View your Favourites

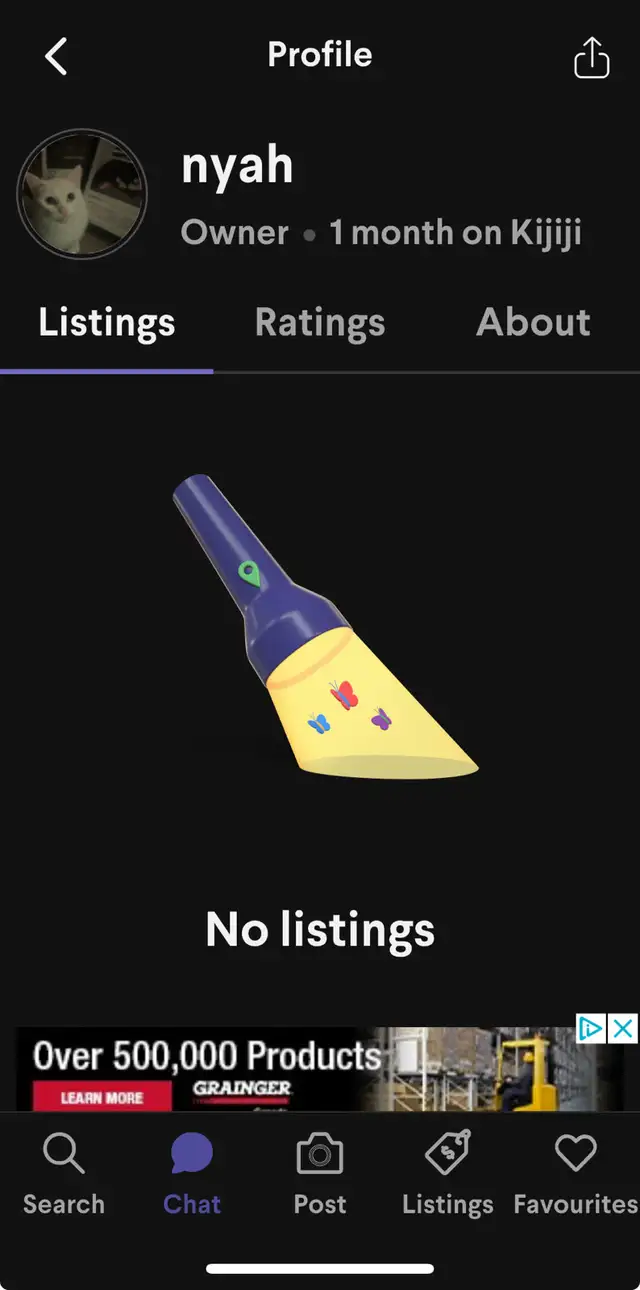point(575,1174)
